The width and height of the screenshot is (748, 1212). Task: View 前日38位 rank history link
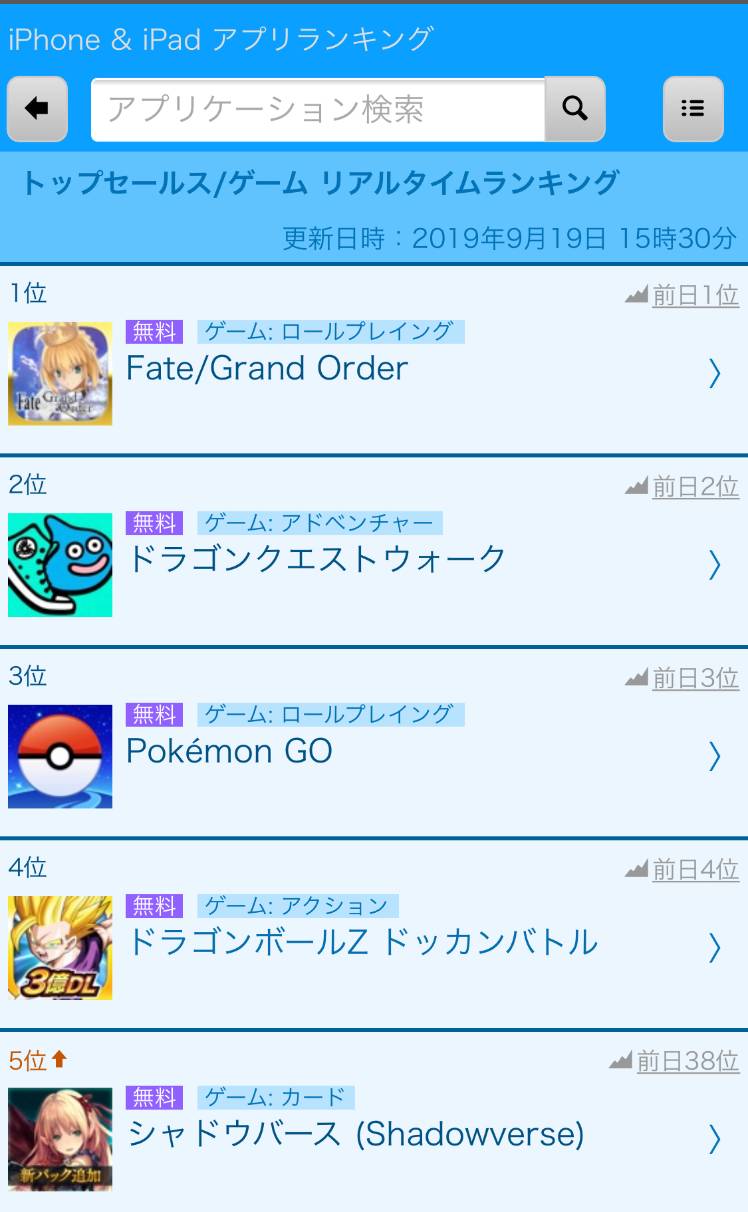[x=687, y=1061]
